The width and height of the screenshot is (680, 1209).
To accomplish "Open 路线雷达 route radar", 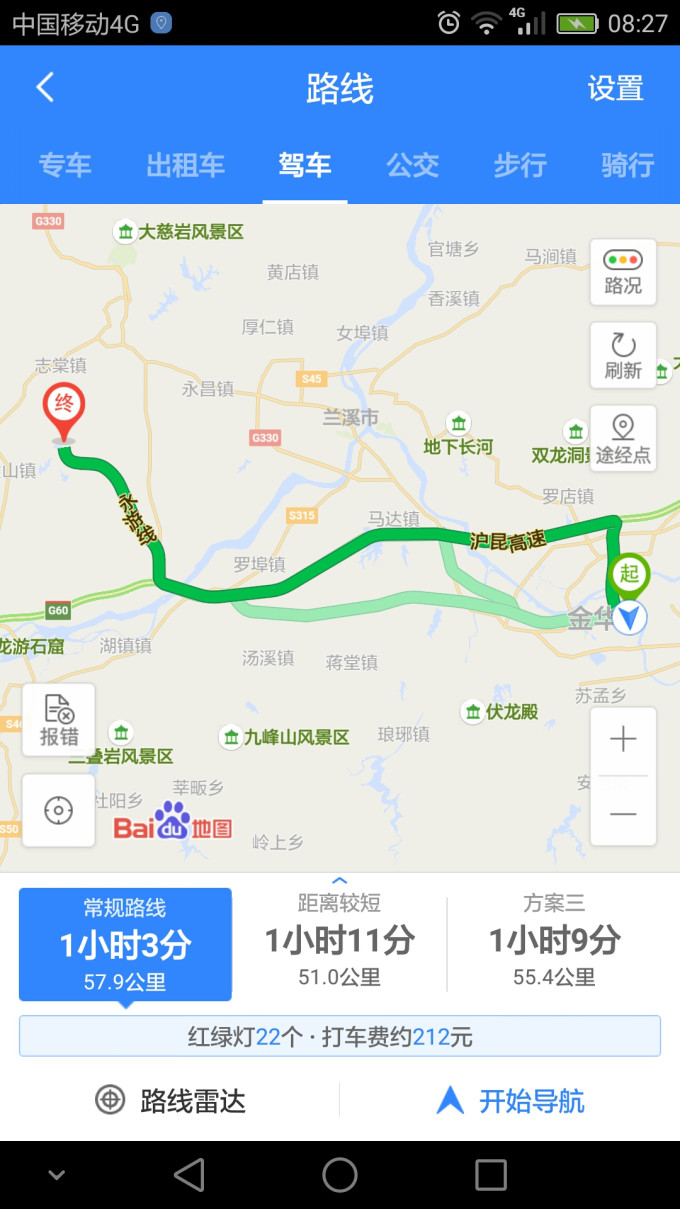I will (170, 1101).
